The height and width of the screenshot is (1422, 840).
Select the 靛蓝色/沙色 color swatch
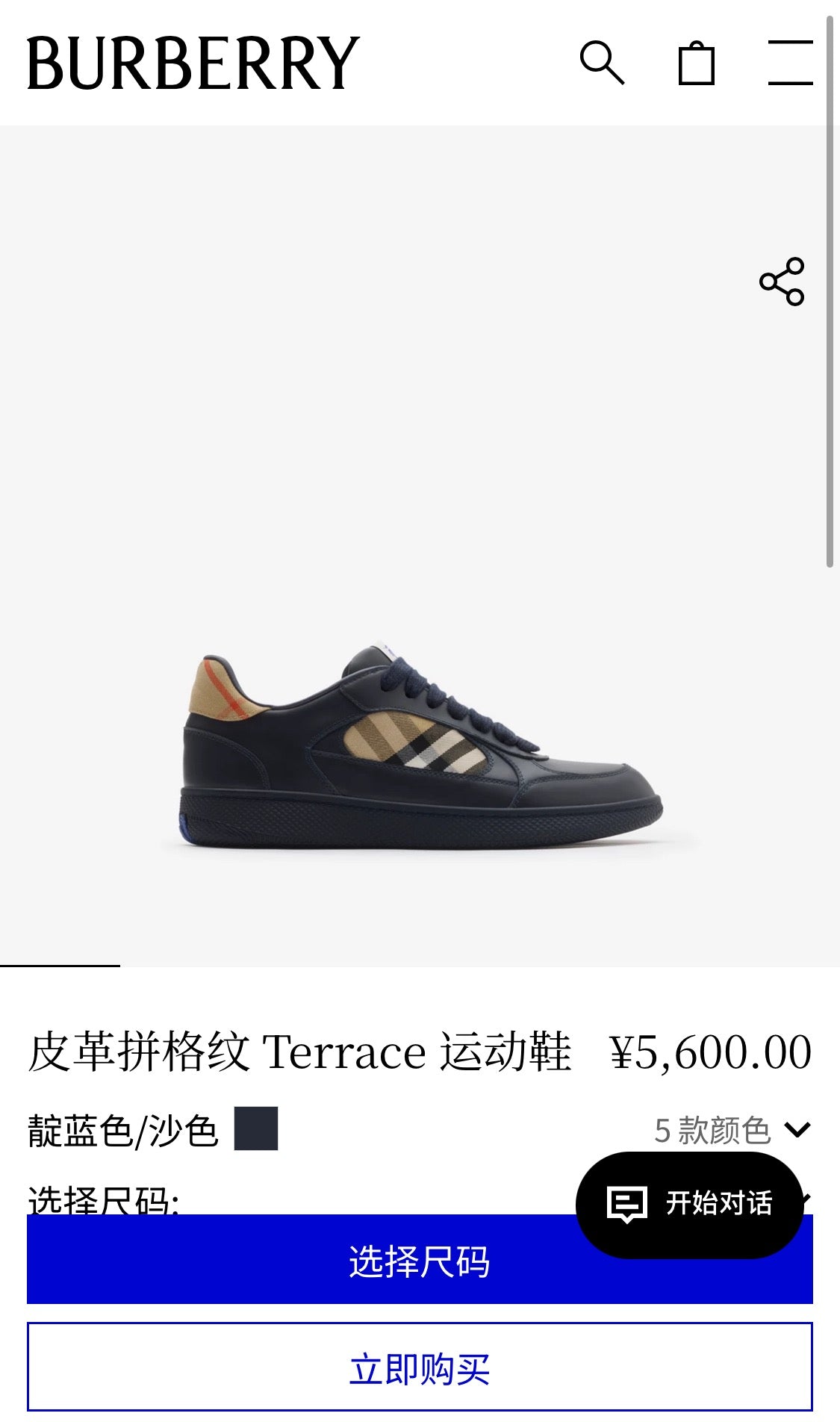click(x=256, y=1128)
